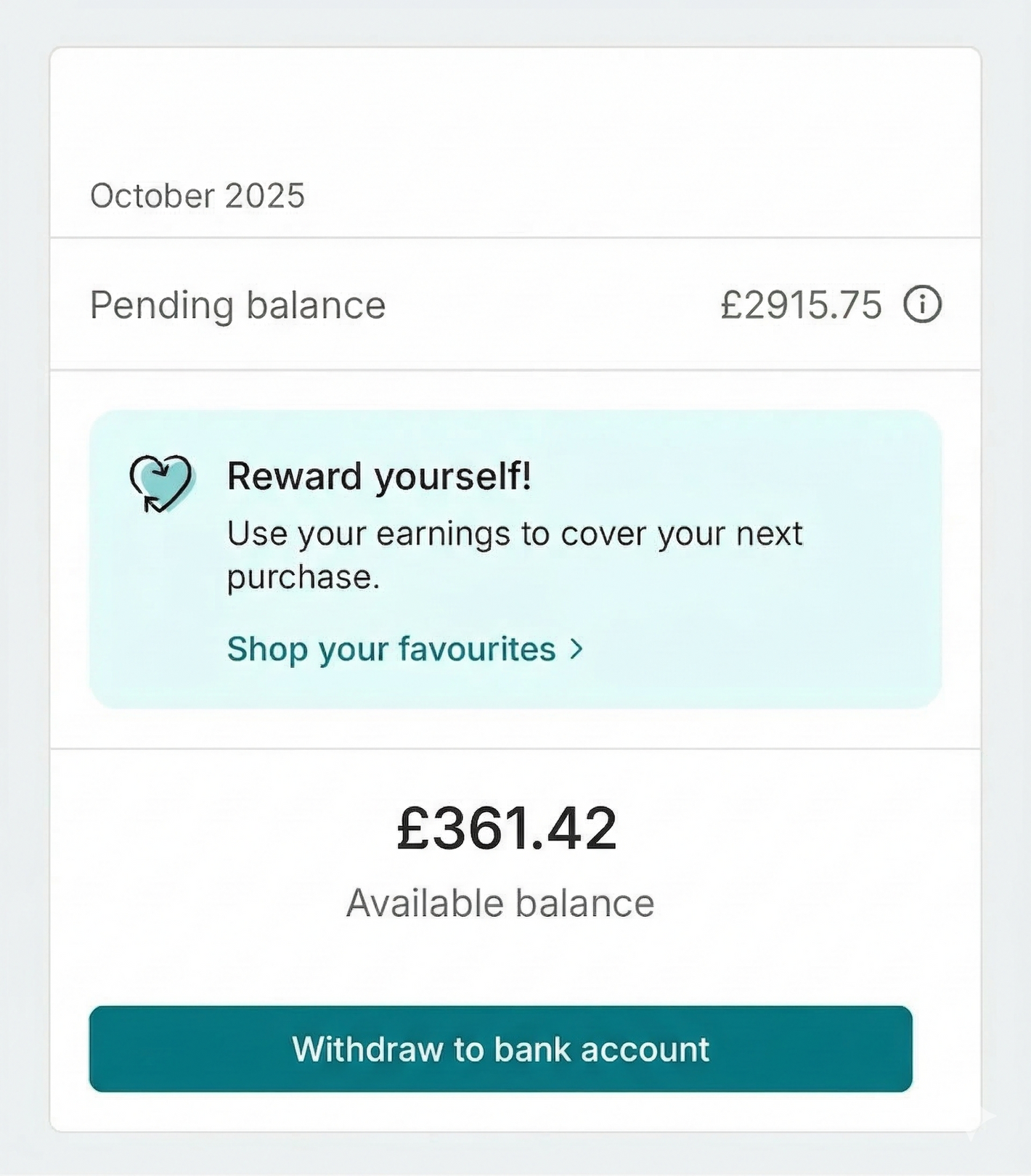The width and height of the screenshot is (1031, 1176).
Task: Open the pending balance info icon
Action: [922, 304]
